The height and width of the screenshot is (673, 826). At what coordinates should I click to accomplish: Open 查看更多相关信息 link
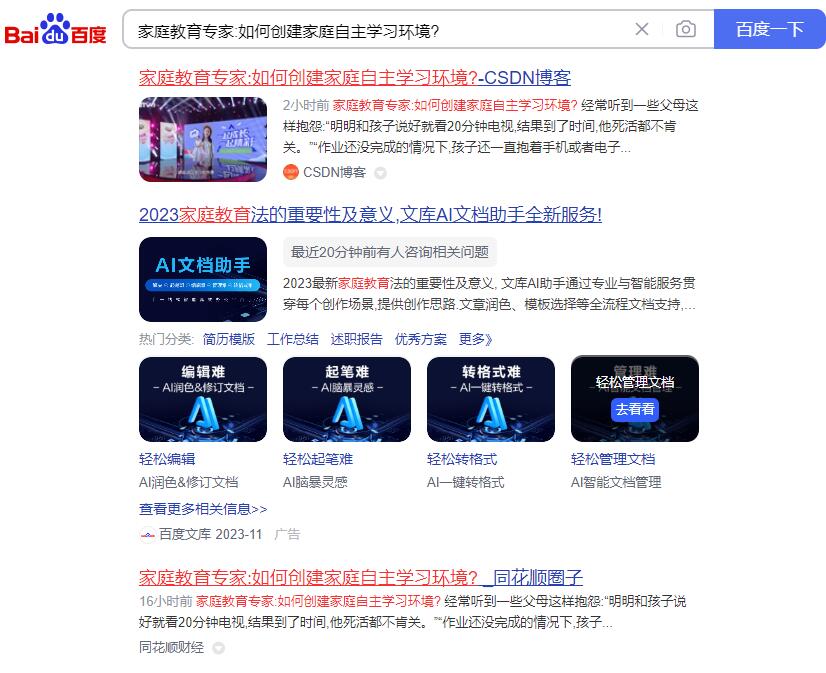pos(203,509)
